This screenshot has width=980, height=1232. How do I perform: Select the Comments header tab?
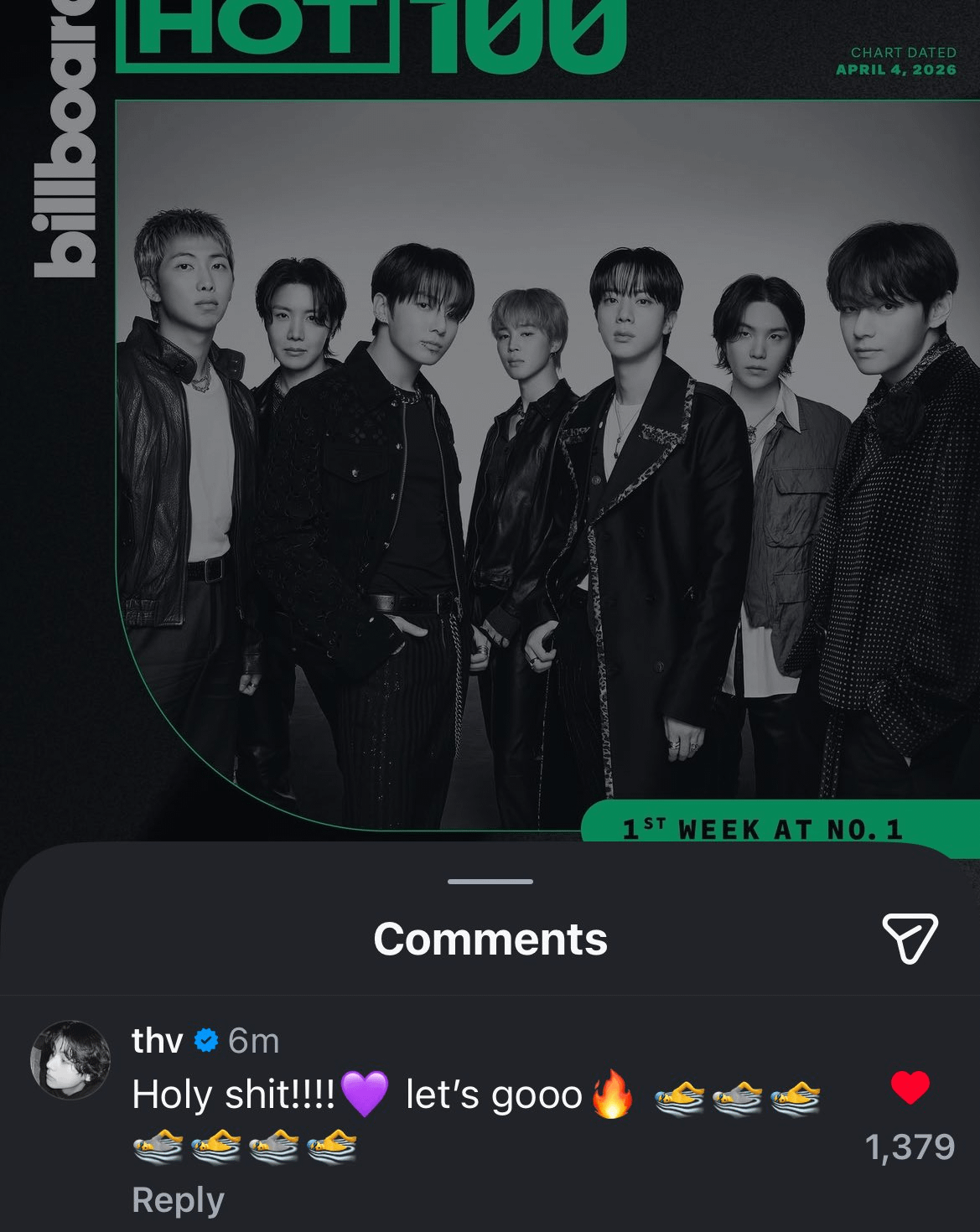point(490,940)
